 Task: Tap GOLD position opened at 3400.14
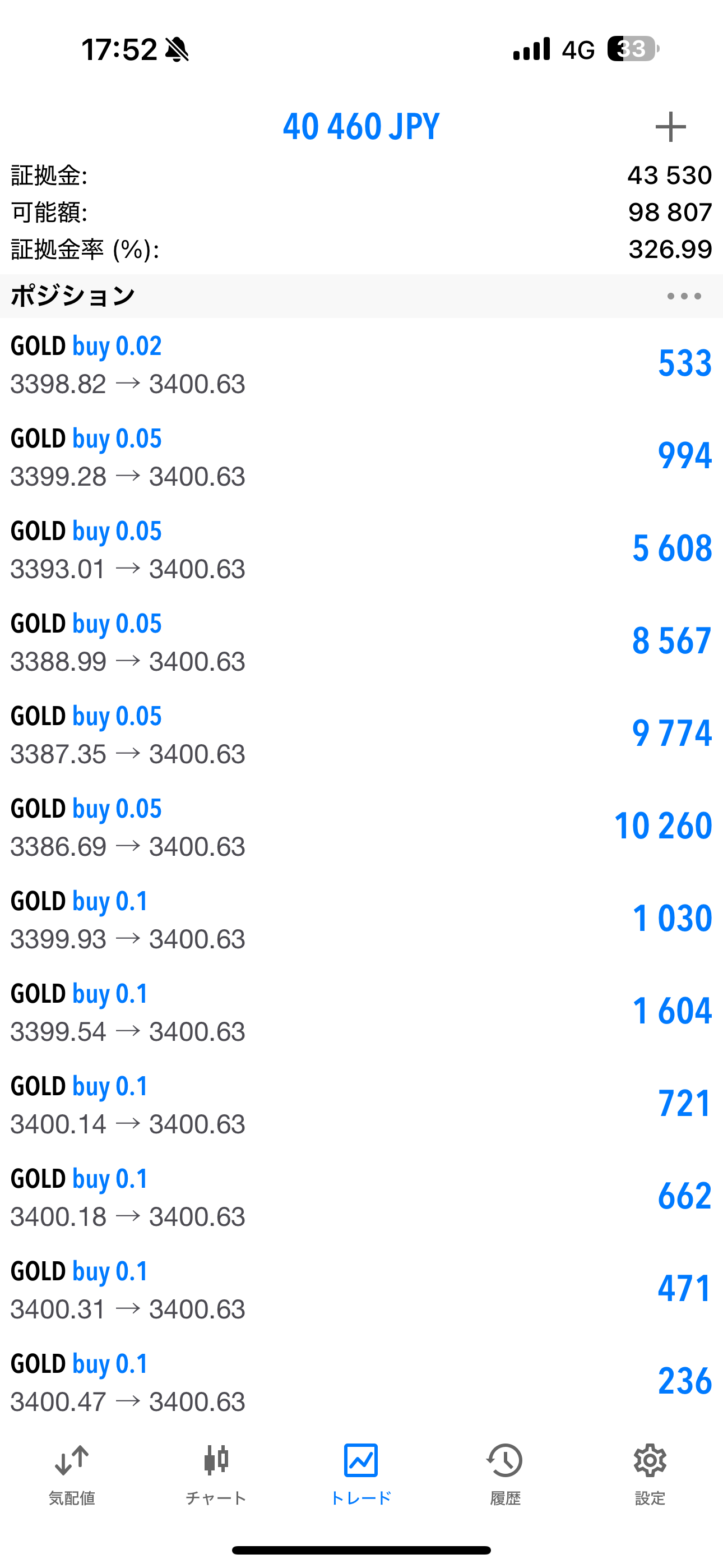(x=361, y=1104)
